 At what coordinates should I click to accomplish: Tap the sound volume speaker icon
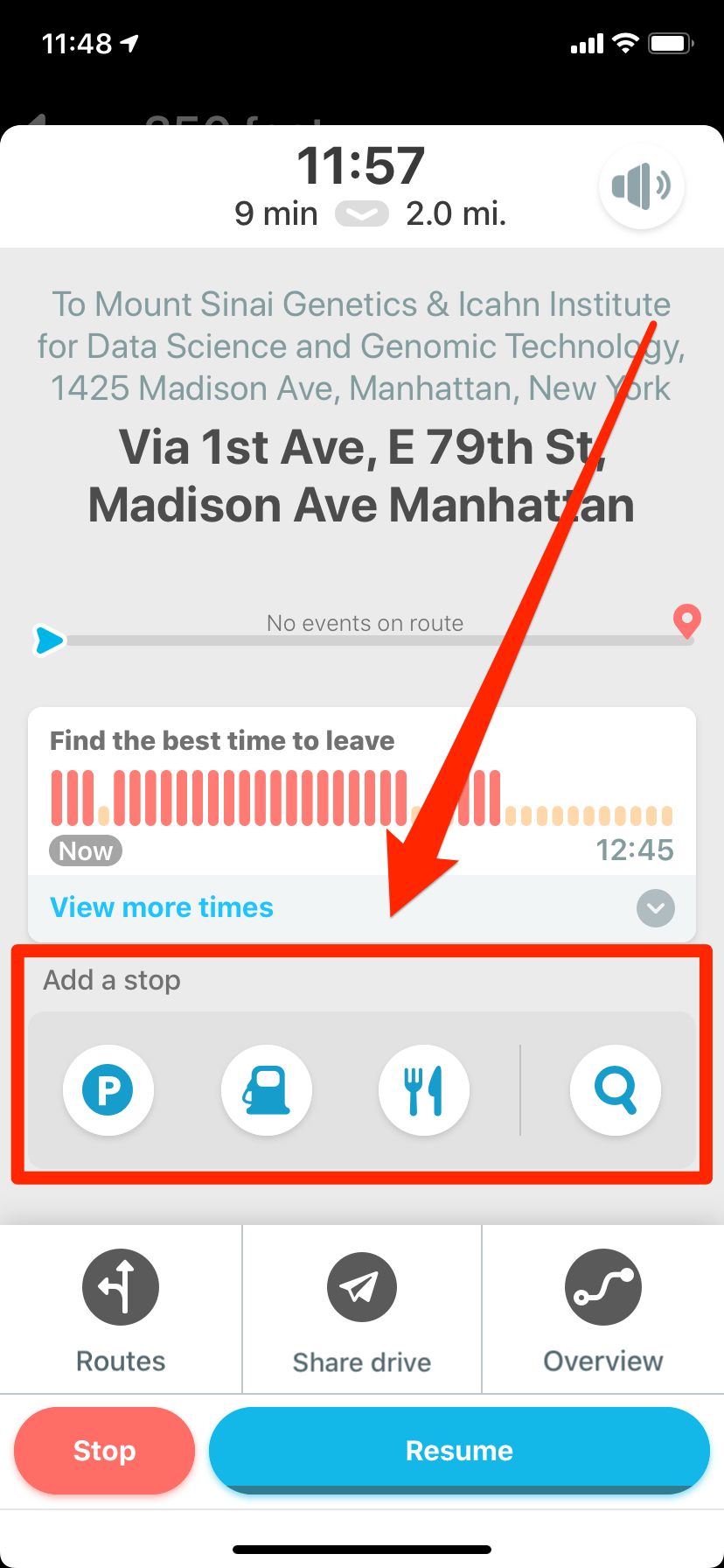tap(642, 185)
